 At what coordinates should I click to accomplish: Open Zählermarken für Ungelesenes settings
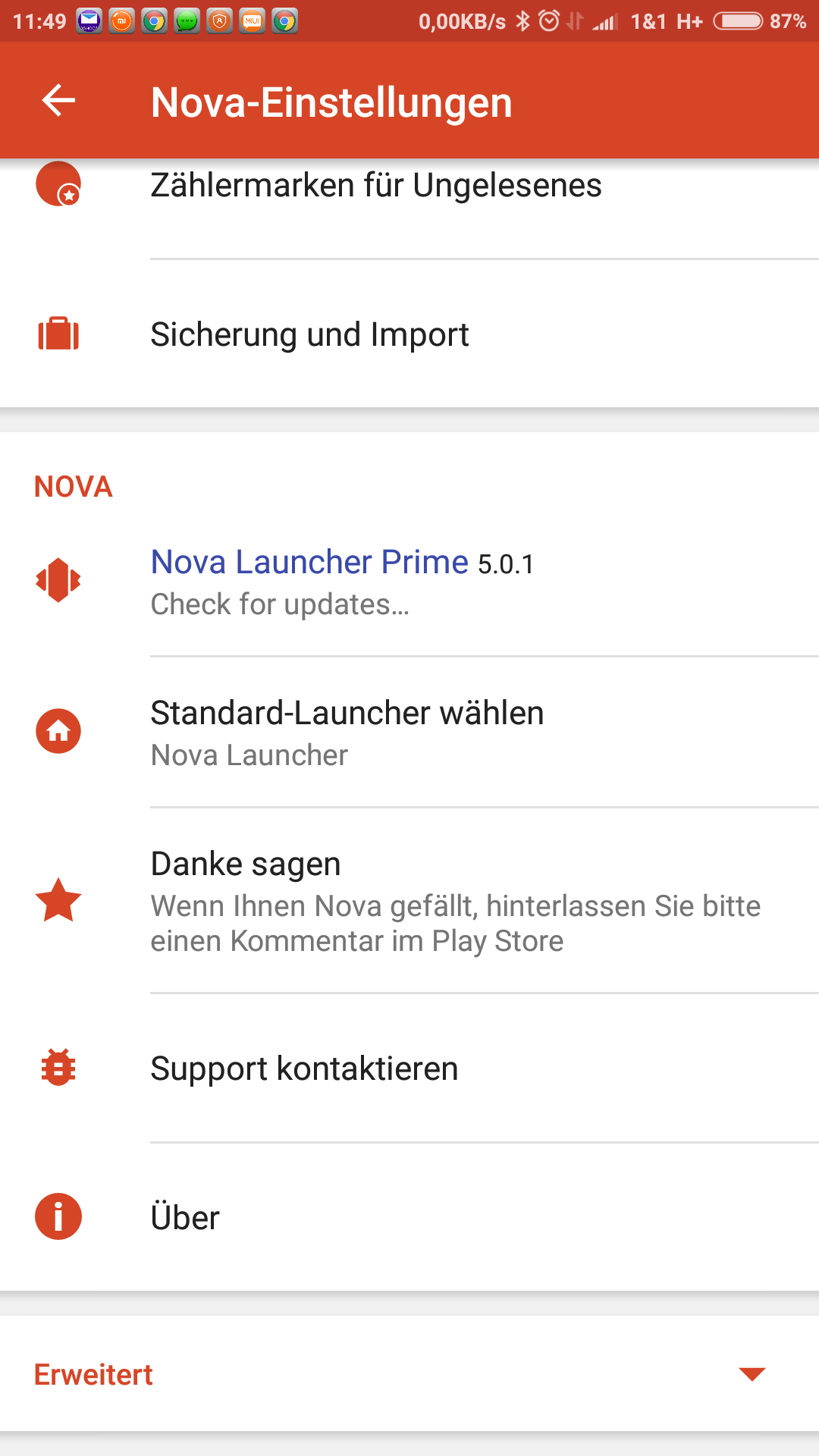coord(376,187)
